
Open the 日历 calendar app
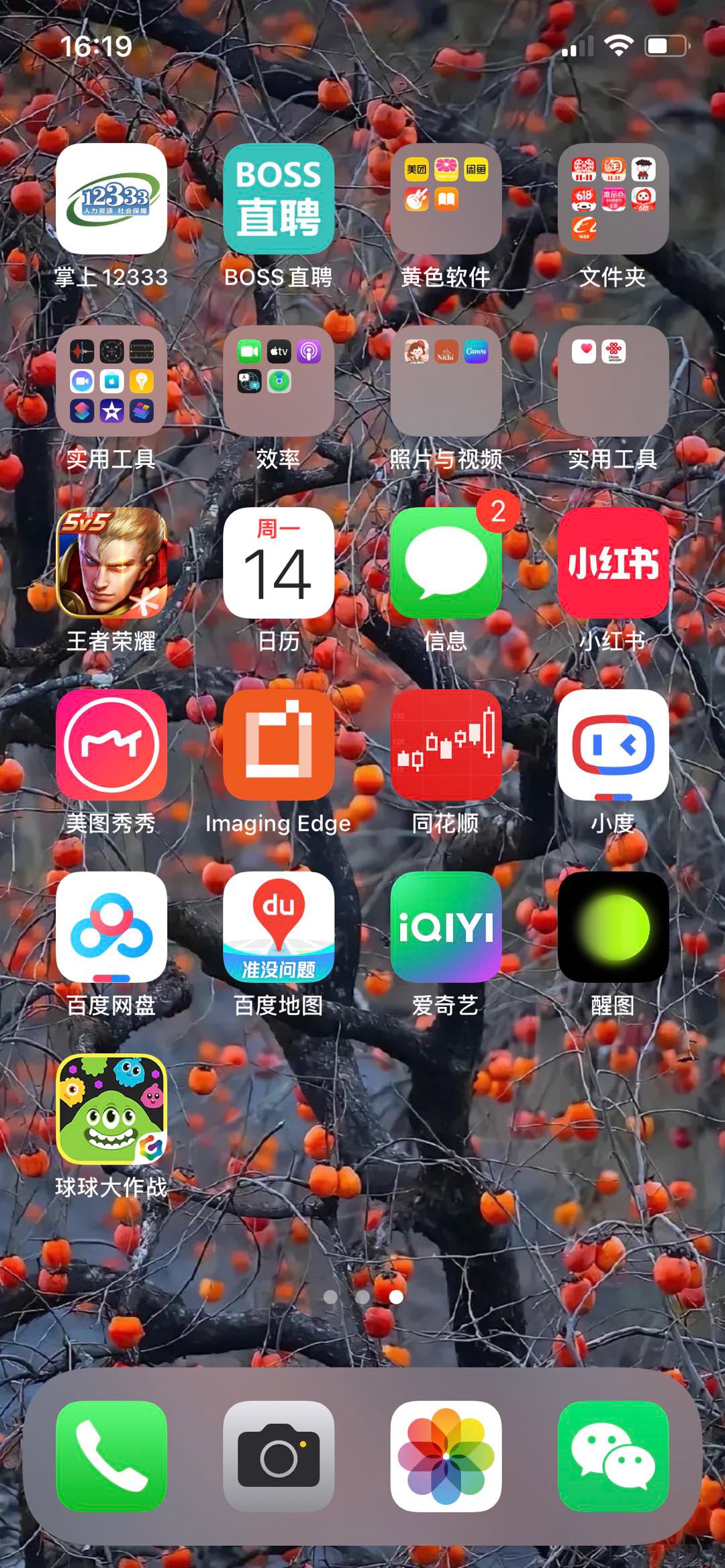(279, 563)
